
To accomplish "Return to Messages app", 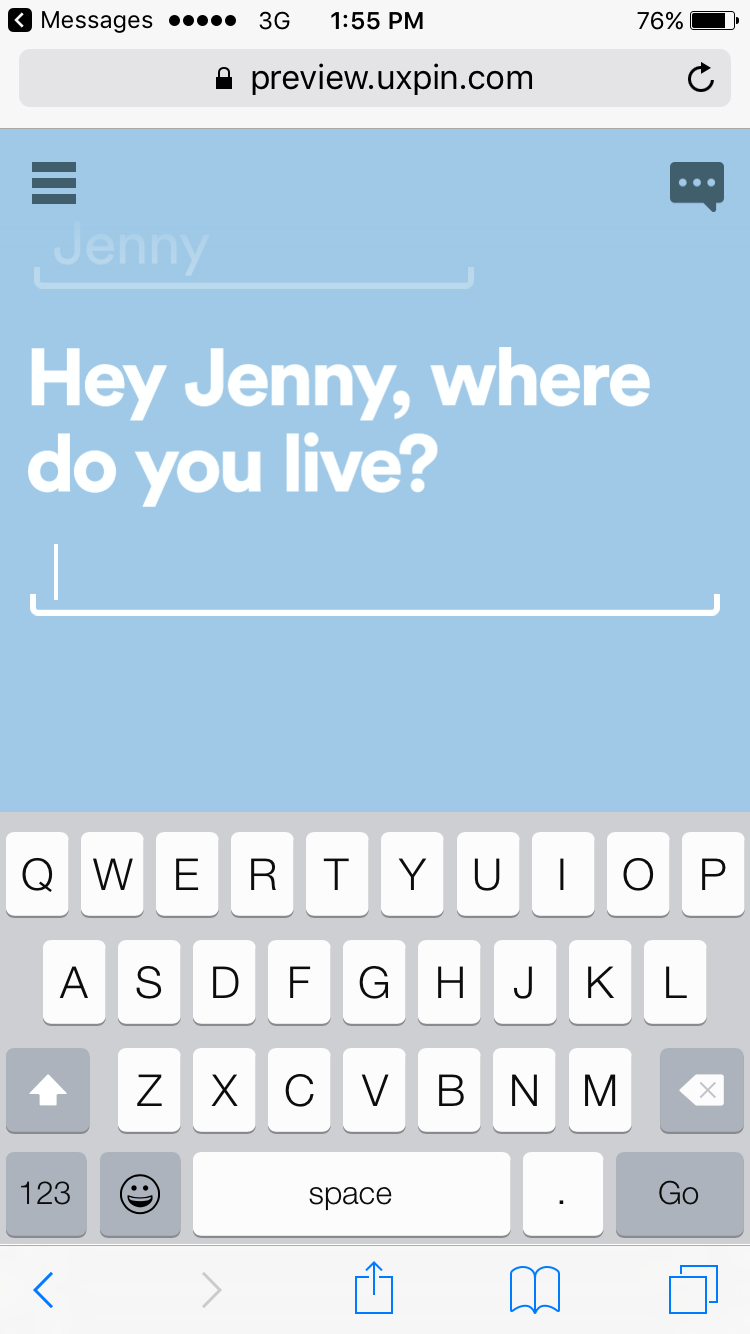I will click(80, 20).
